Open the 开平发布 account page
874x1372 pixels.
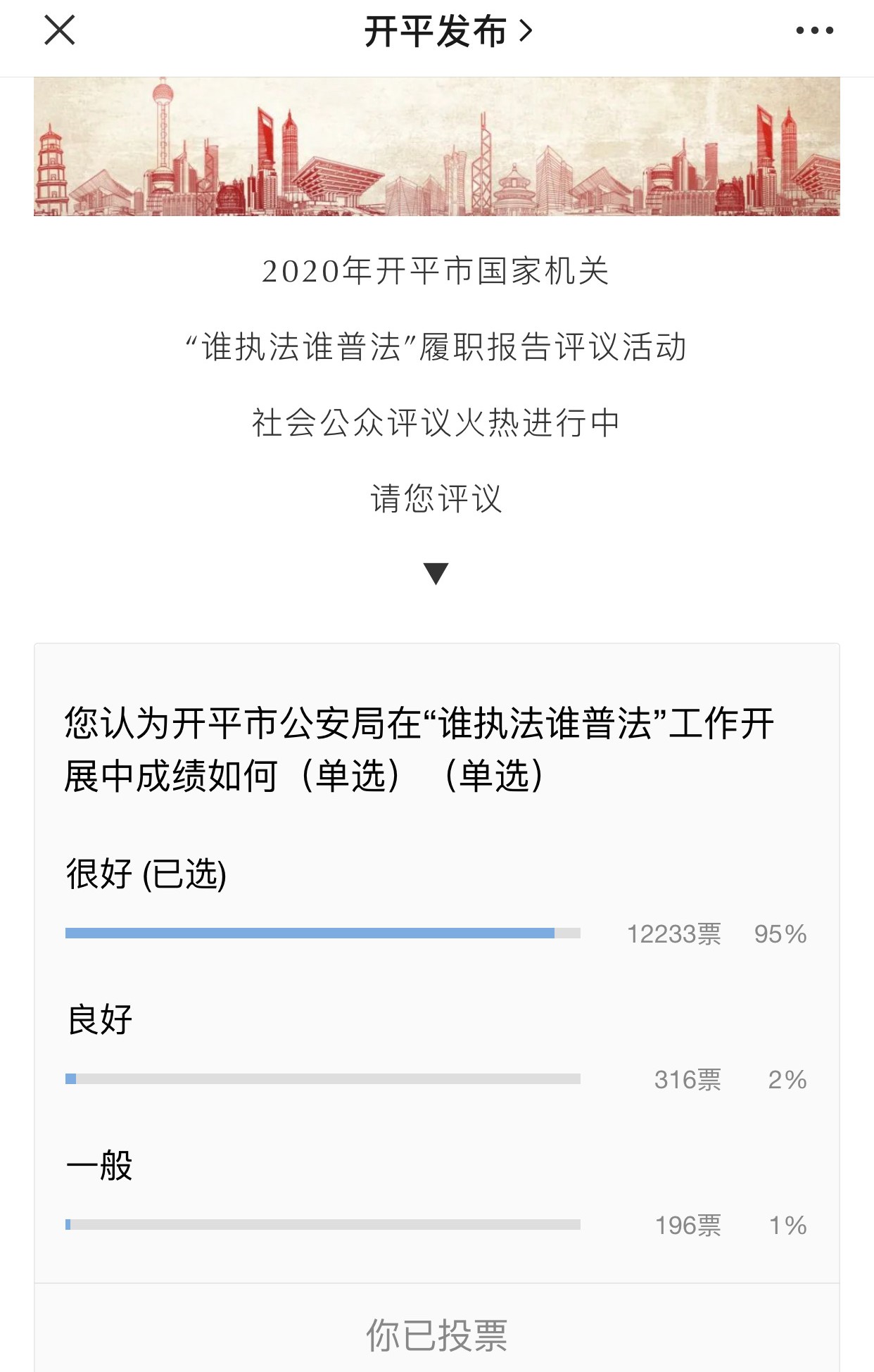tap(447, 32)
